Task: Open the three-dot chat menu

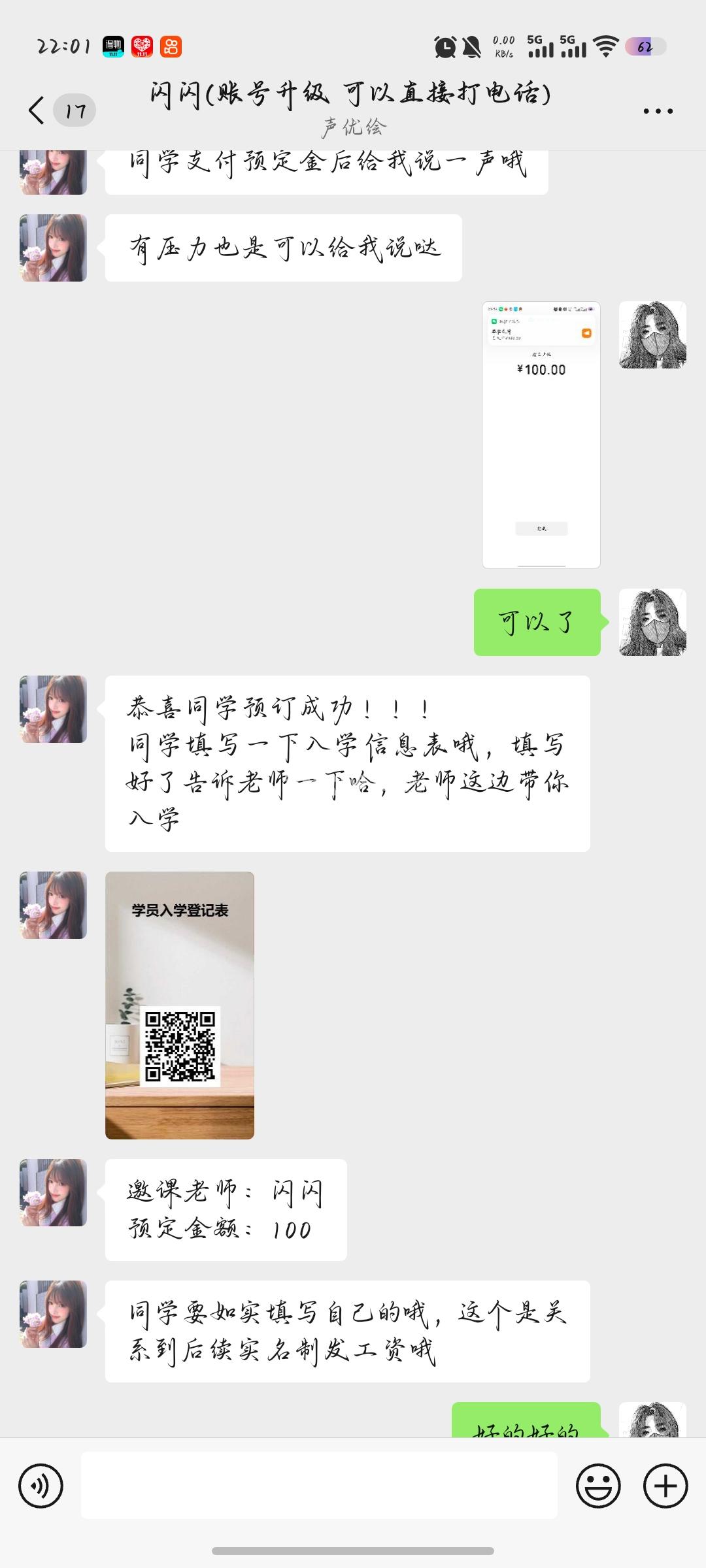Action: click(x=658, y=111)
